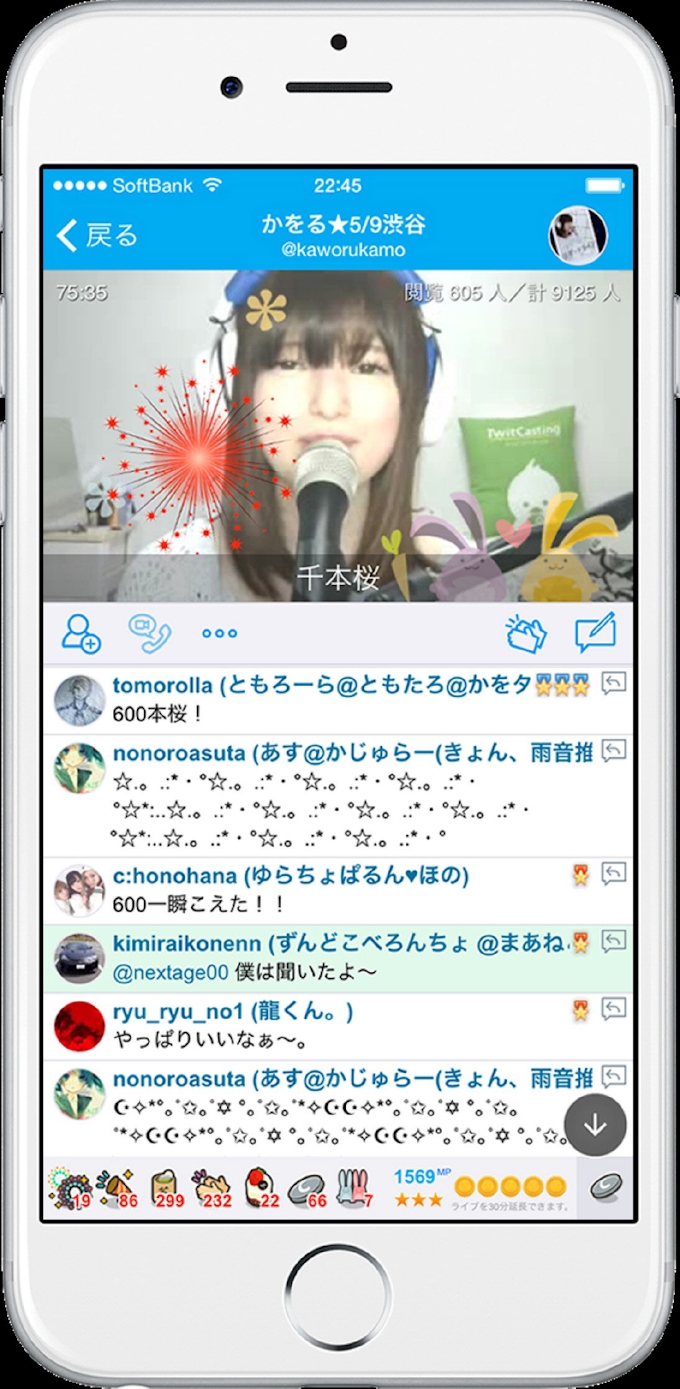Jump to latest comments with down arrow
680x1389 pixels.
coord(595,1125)
